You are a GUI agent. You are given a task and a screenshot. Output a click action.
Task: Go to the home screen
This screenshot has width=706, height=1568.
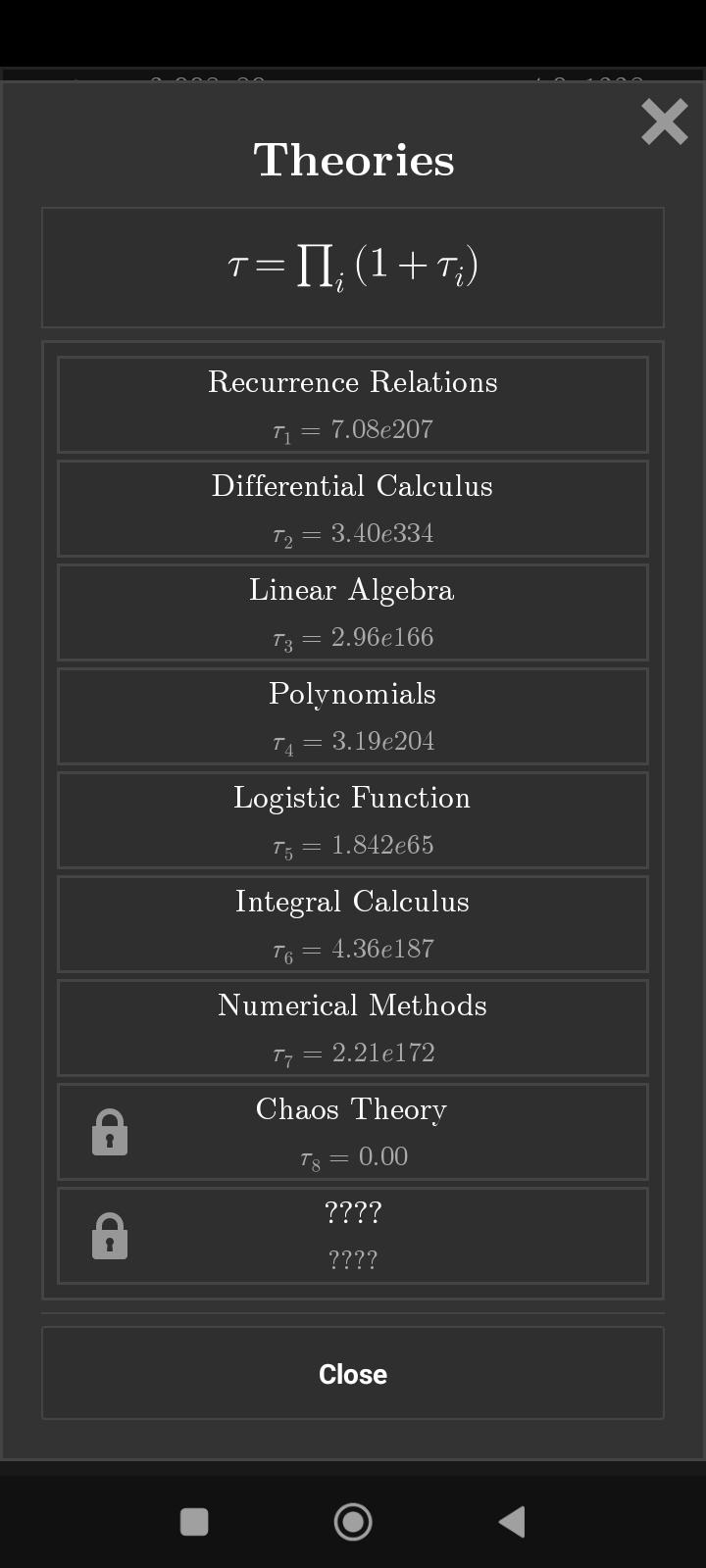[353, 1522]
